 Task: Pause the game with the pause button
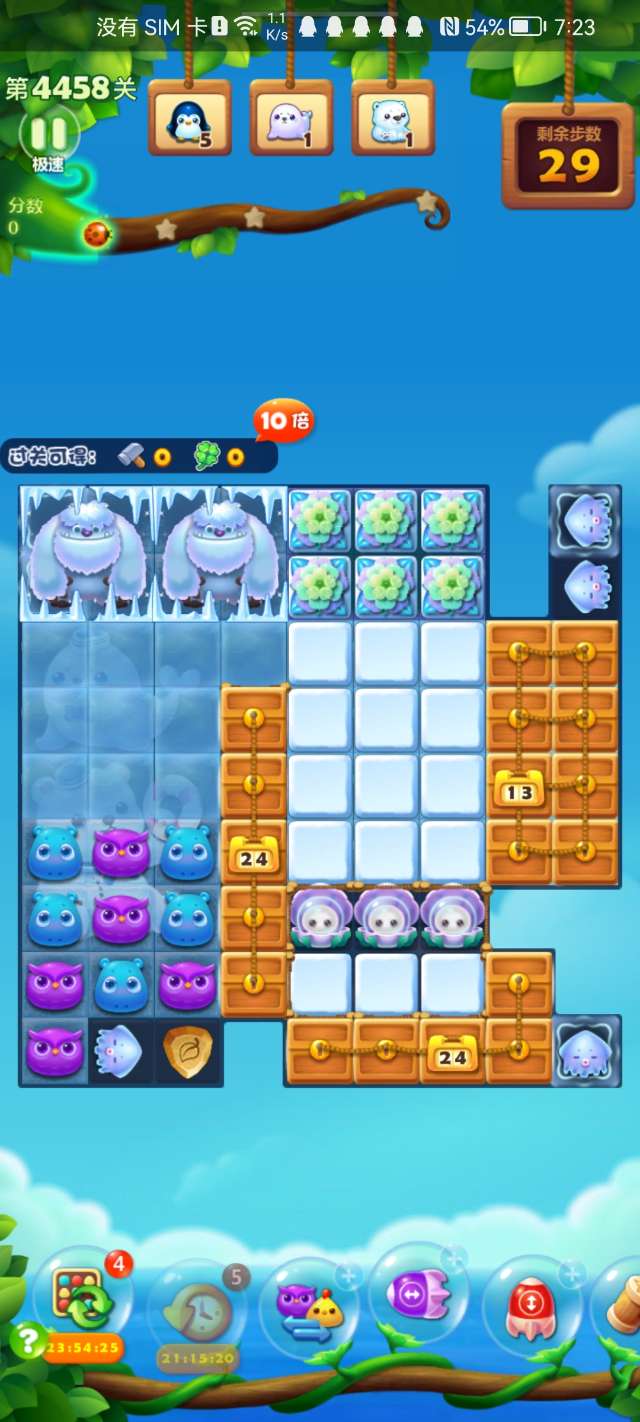click(x=48, y=133)
